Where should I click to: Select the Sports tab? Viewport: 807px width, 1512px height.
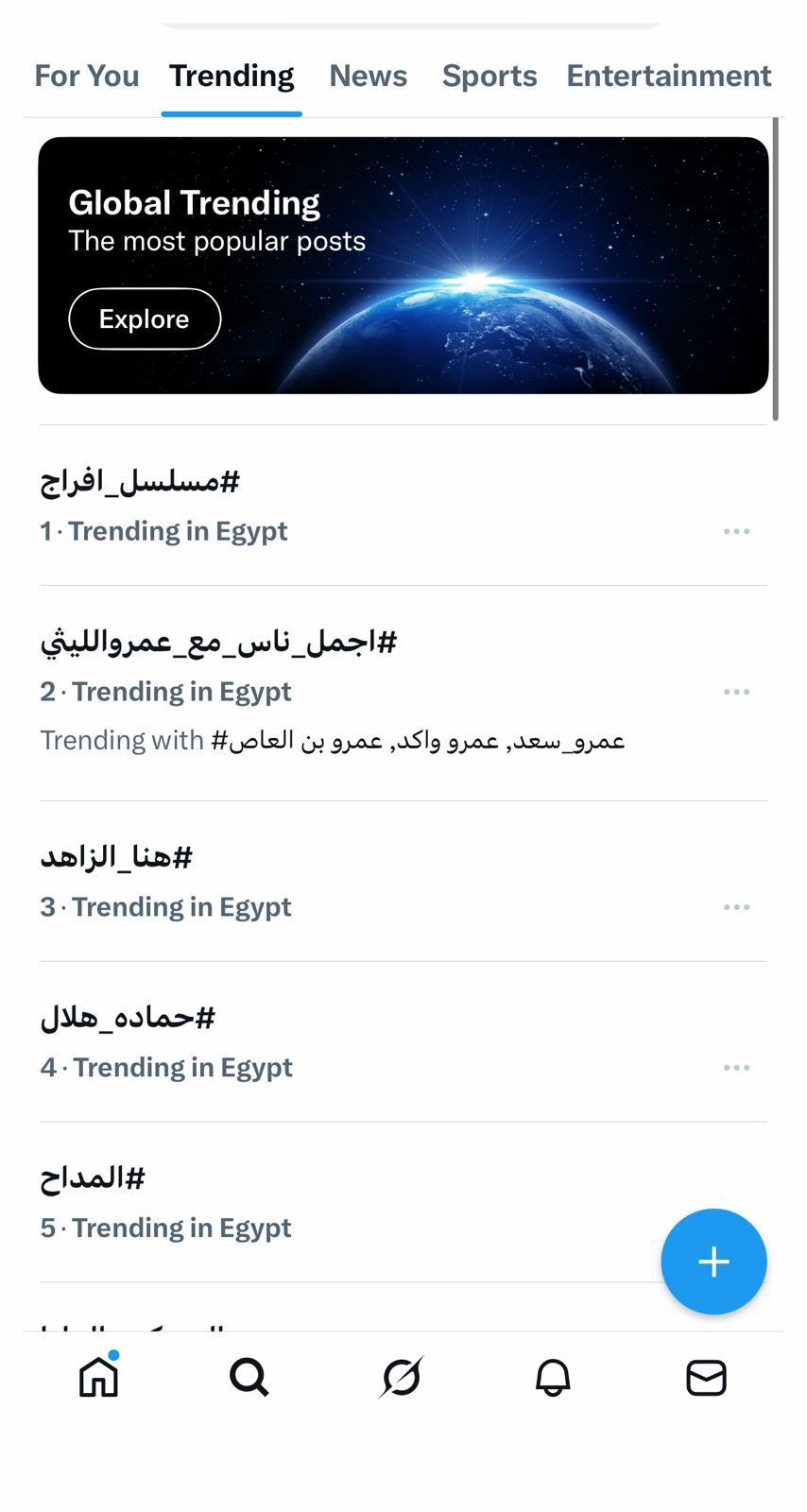tap(489, 76)
